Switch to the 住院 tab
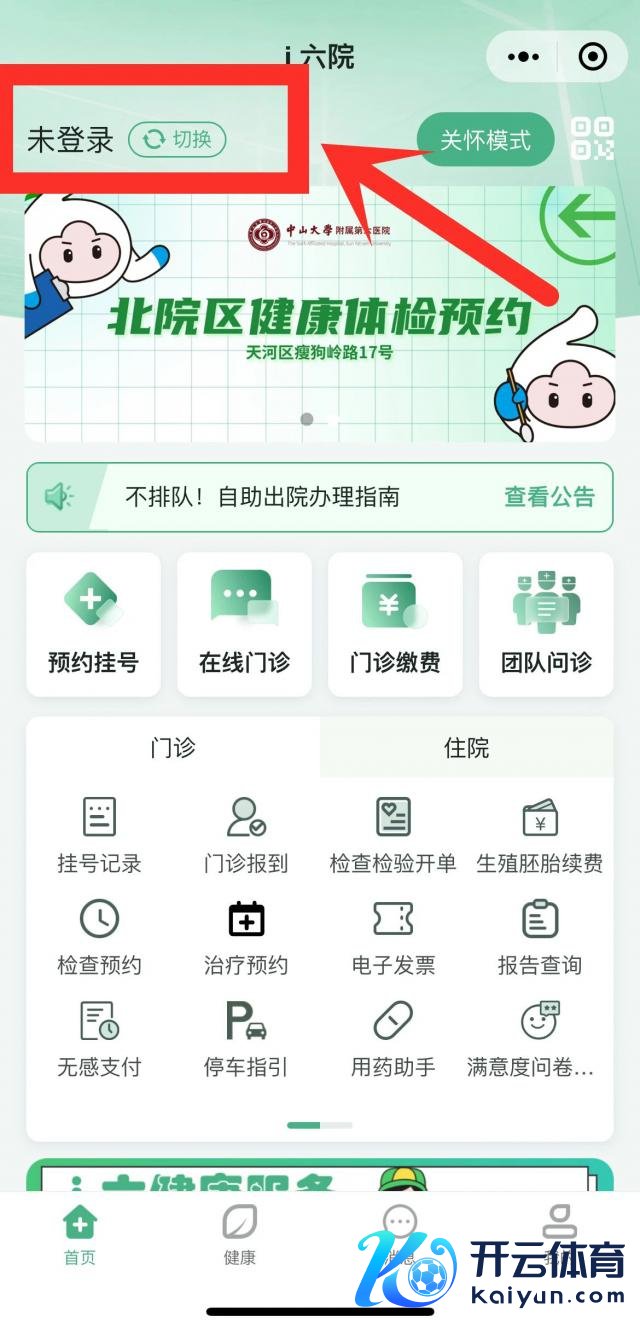 466,748
